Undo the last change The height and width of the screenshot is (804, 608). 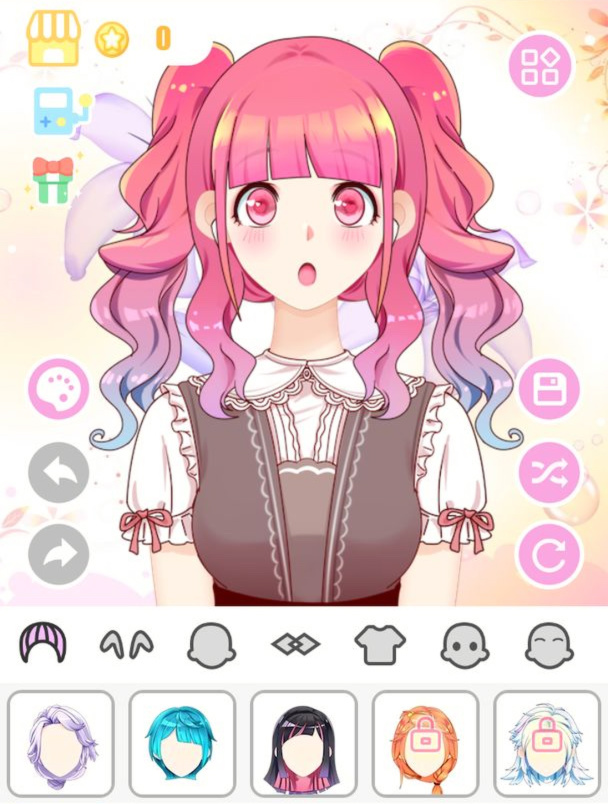coord(58,472)
